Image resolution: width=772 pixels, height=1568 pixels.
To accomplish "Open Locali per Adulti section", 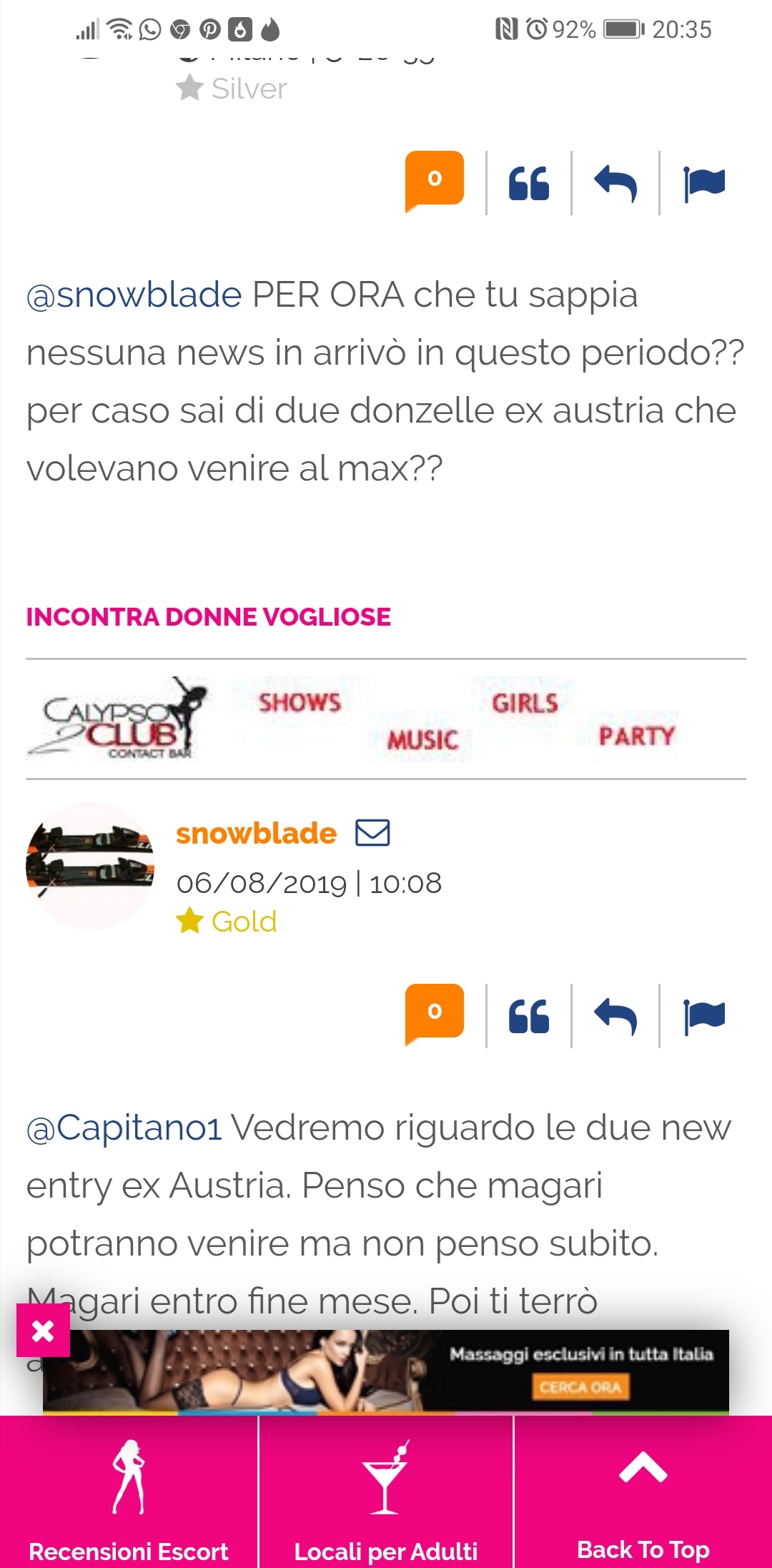I will tap(386, 1494).
